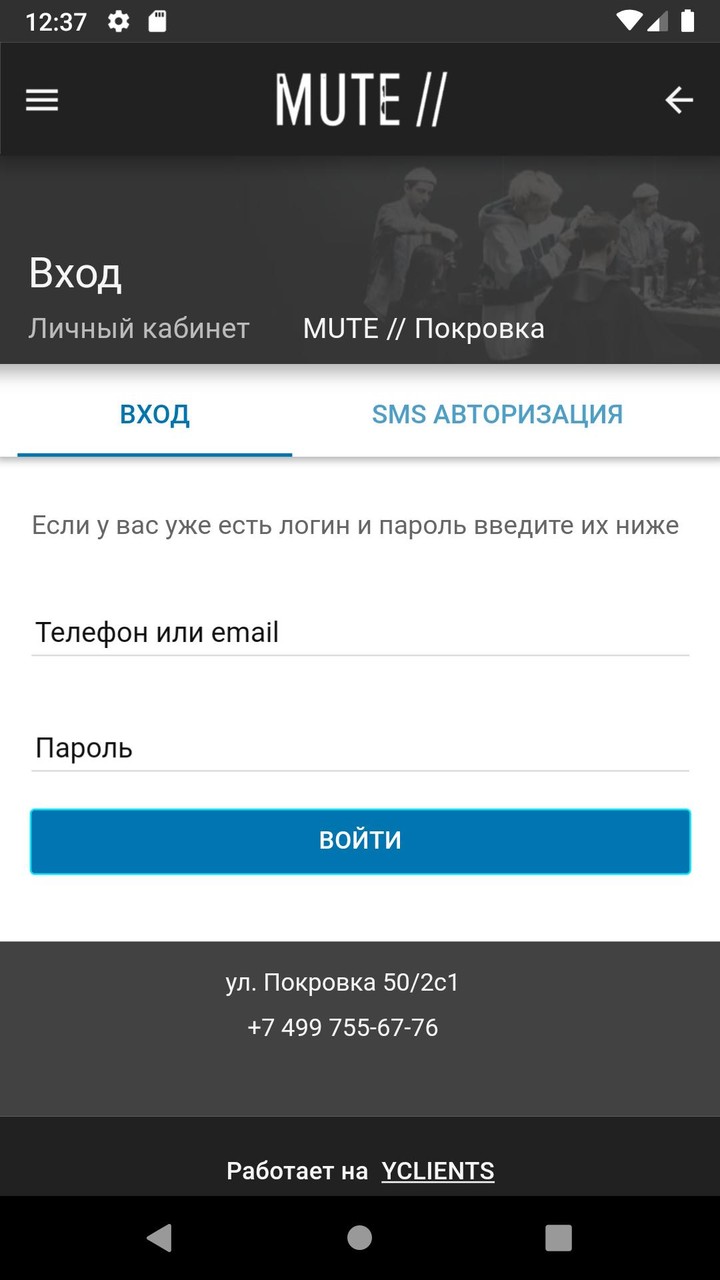720x1280 pixels.
Task: Open the hamburger drawer menu
Action: pos(42,100)
